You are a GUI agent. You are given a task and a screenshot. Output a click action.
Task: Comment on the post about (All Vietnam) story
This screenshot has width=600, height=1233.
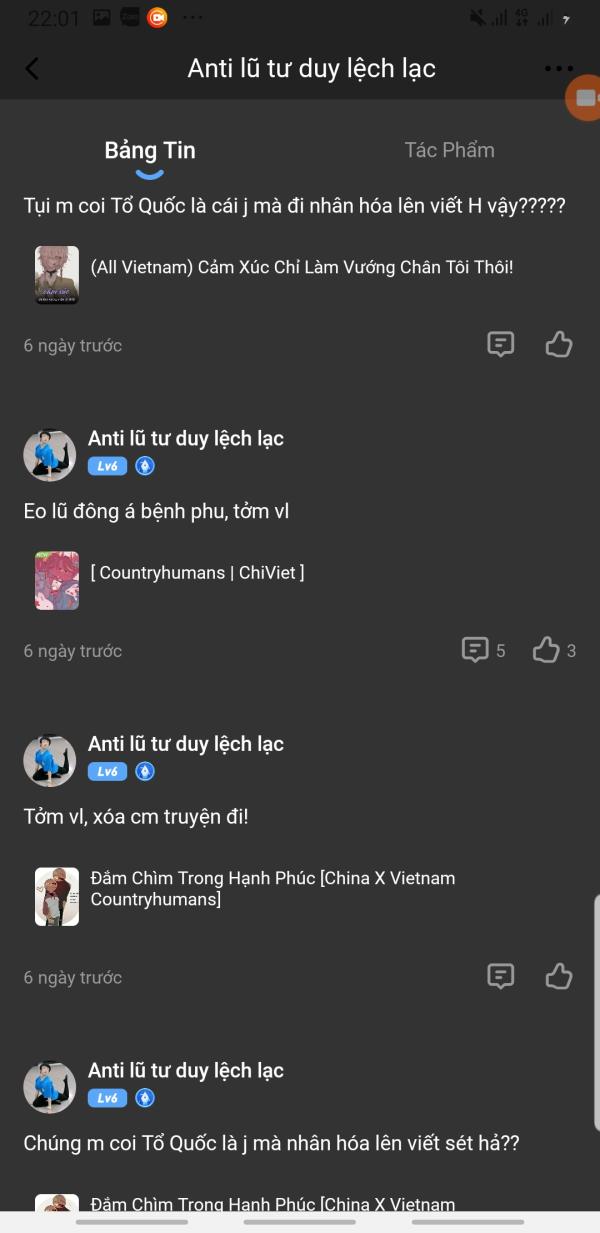pos(501,345)
